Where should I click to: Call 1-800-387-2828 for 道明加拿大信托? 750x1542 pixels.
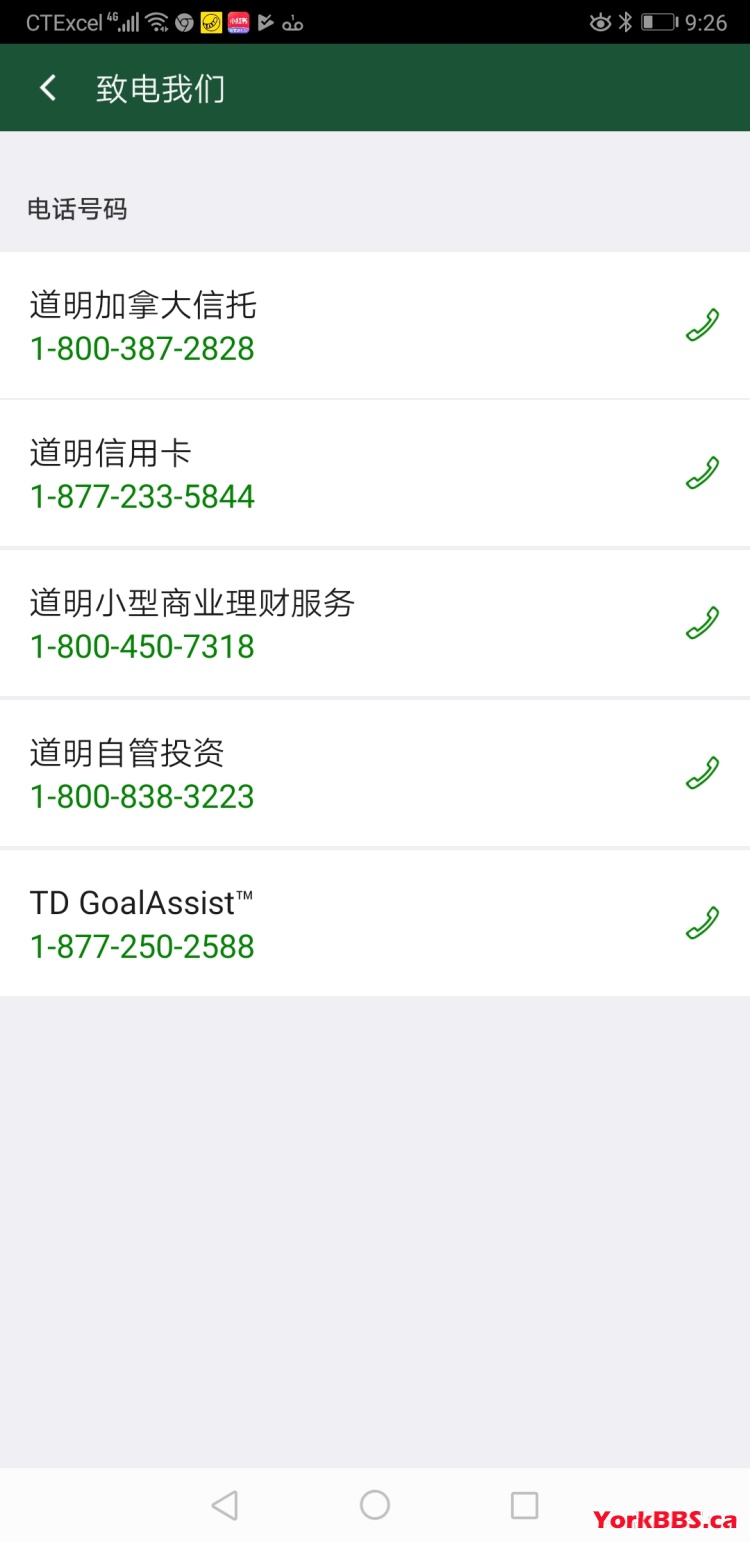click(141, 349)
